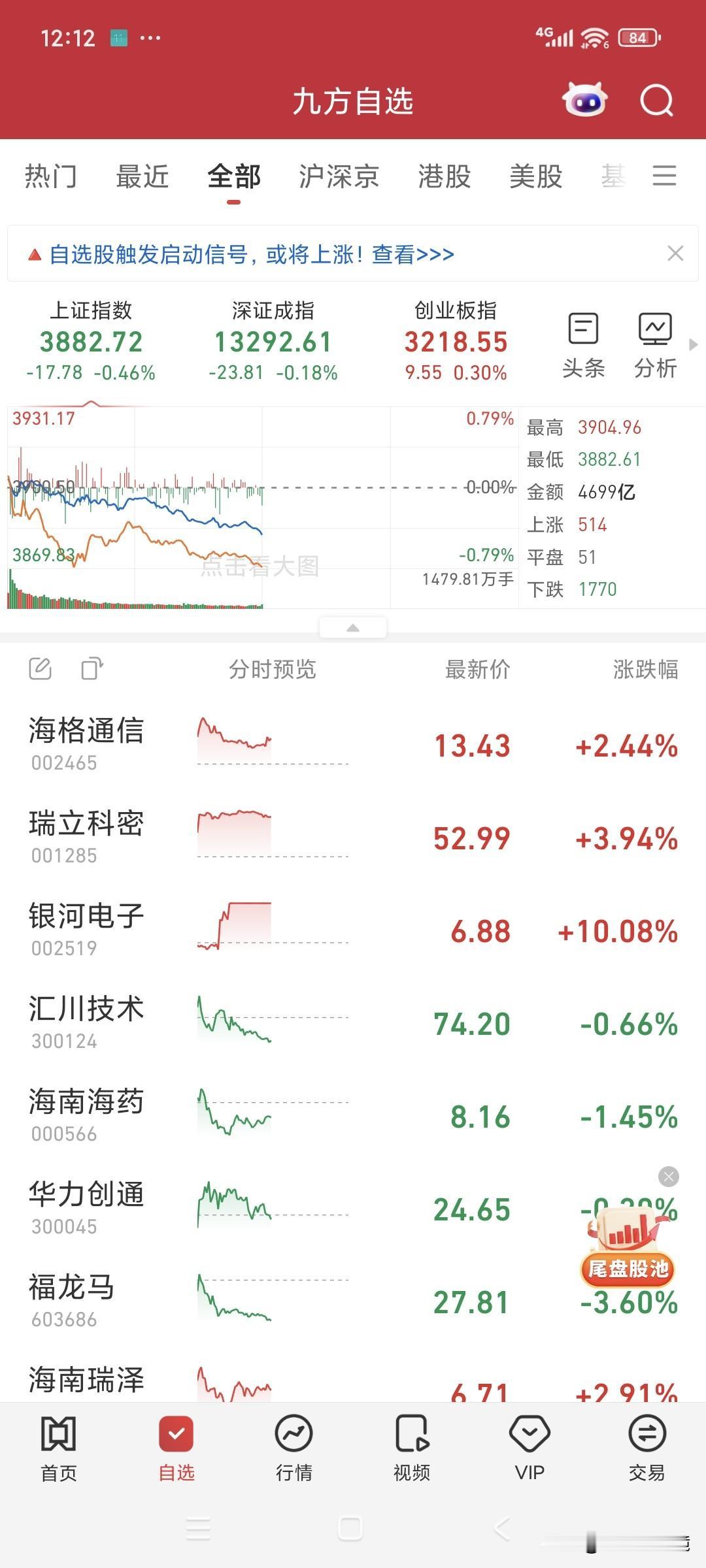Screen dimensions: 706x1568
Task: Select the 头条 headlines icon
Action: 584,342
